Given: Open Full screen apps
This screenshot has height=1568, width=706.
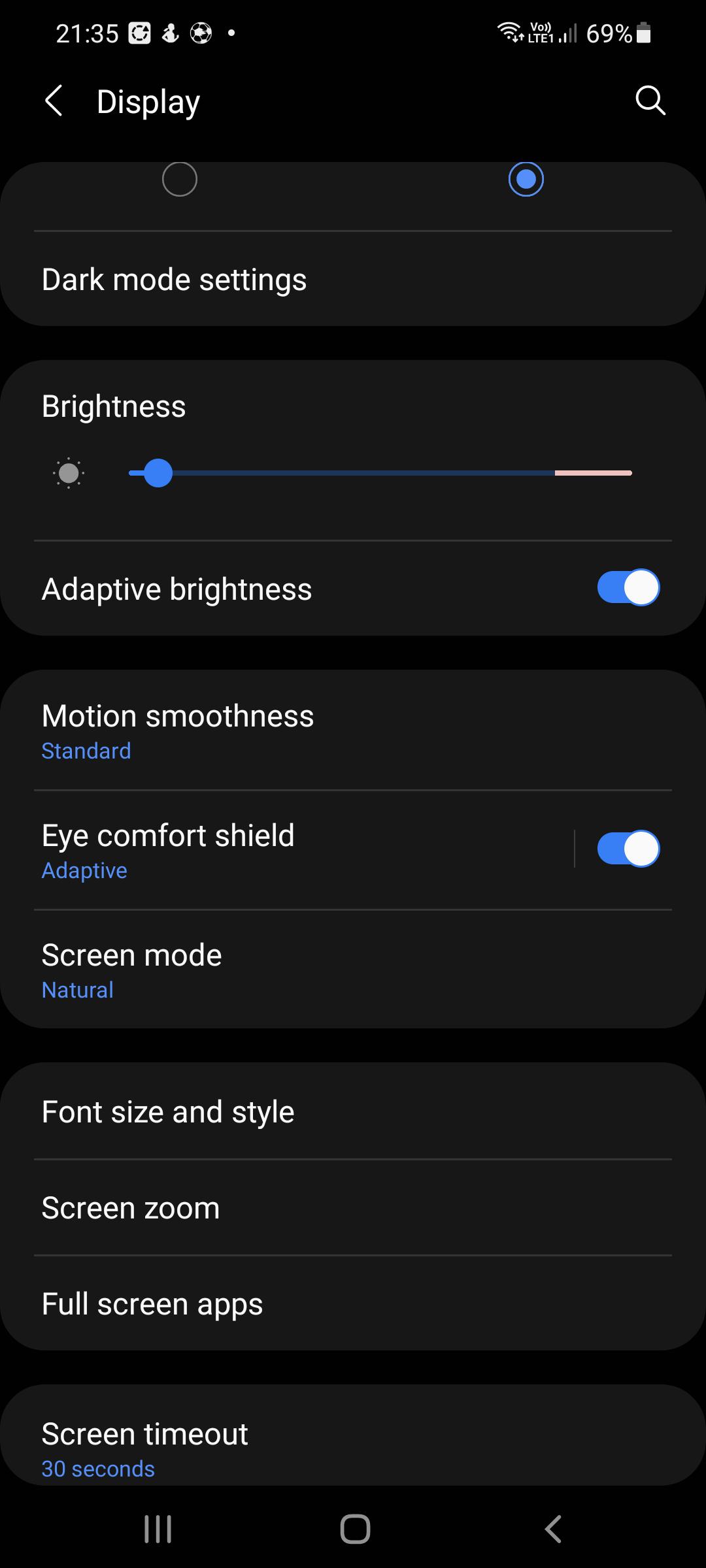Looking at the screenshot, I should tap(353, 1304).
